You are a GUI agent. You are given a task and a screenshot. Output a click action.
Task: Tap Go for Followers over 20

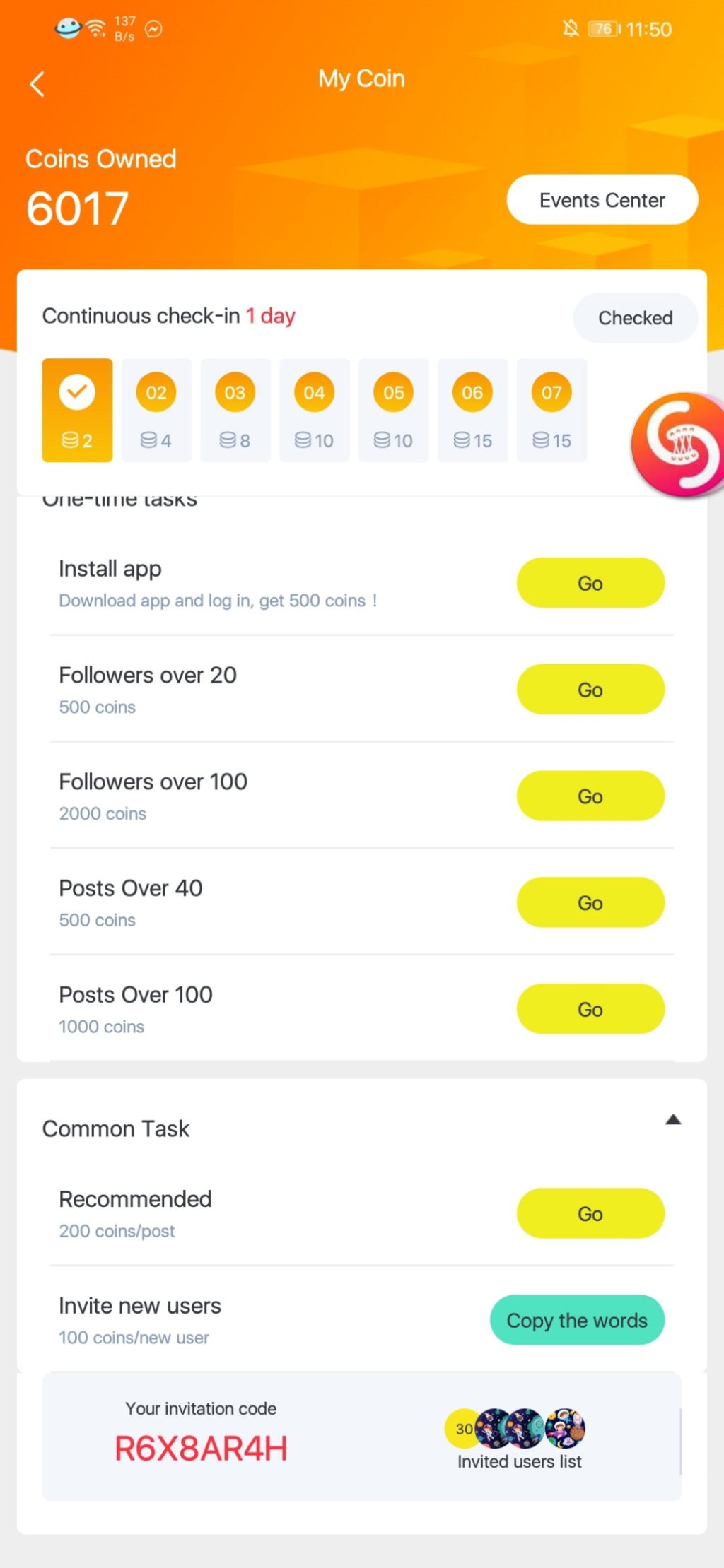(590, 690)
